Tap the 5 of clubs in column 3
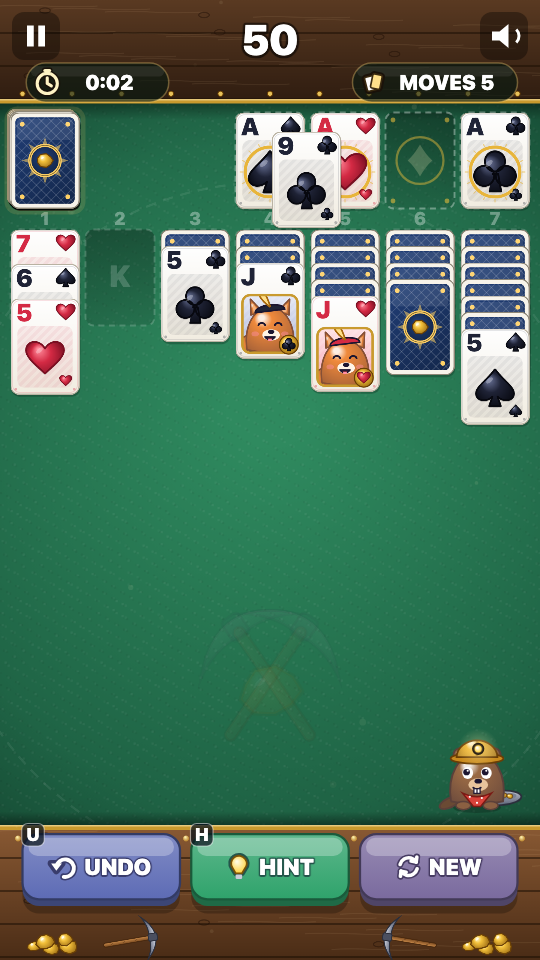Screen dimensions: 540x960 195,294
